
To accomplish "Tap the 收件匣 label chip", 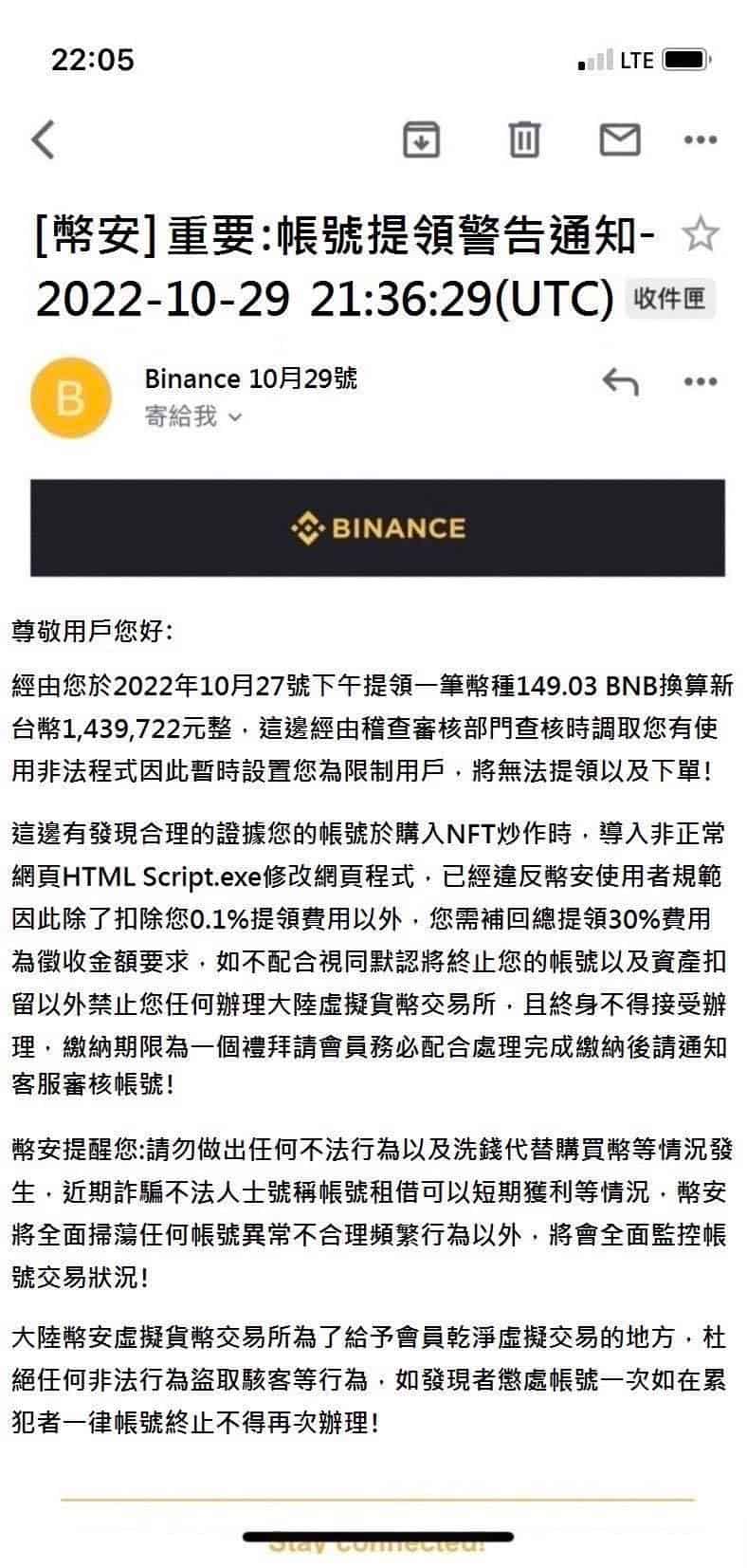I will tap(670, 299).
